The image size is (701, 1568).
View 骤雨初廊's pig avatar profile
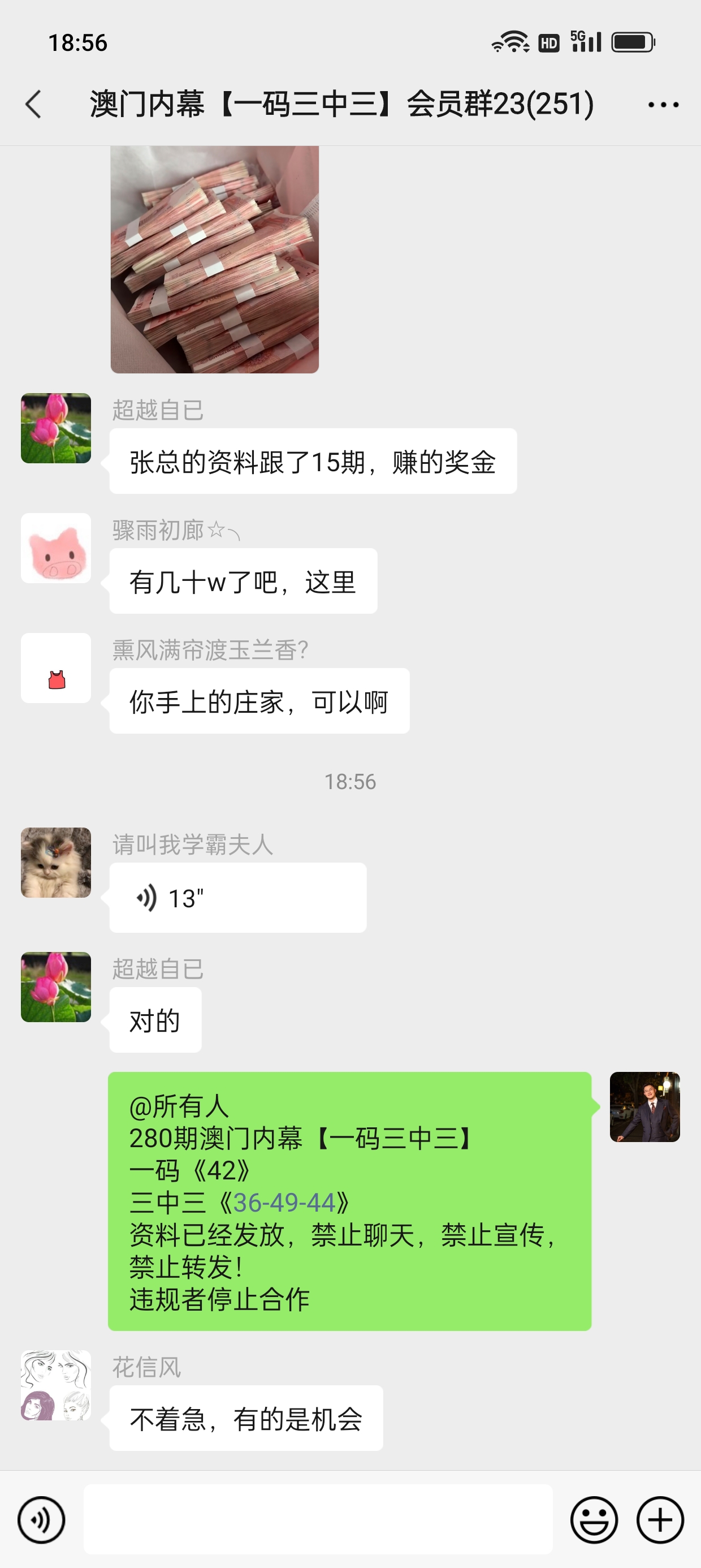(56, 548)
